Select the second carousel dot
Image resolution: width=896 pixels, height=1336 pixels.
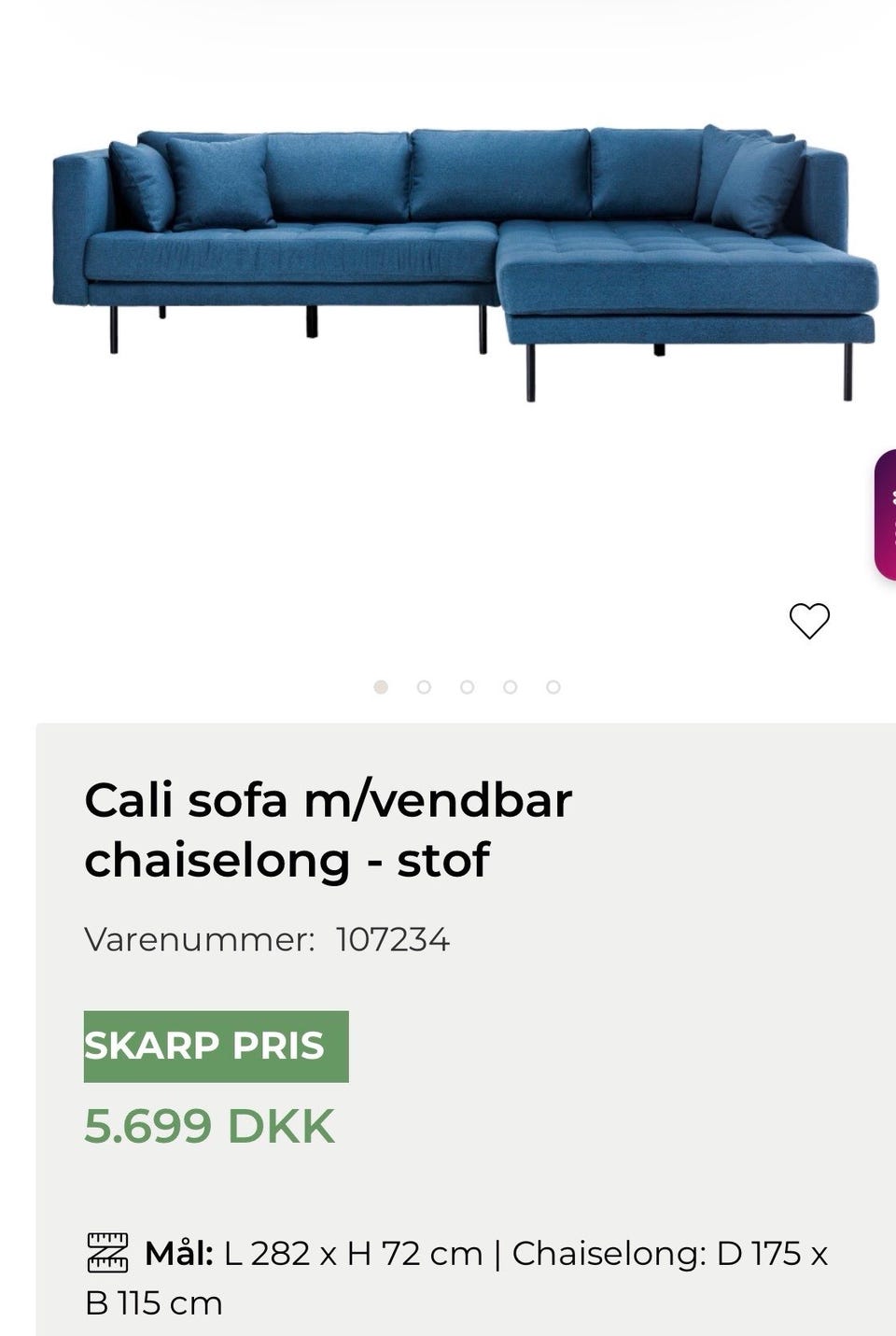point(423,686)
